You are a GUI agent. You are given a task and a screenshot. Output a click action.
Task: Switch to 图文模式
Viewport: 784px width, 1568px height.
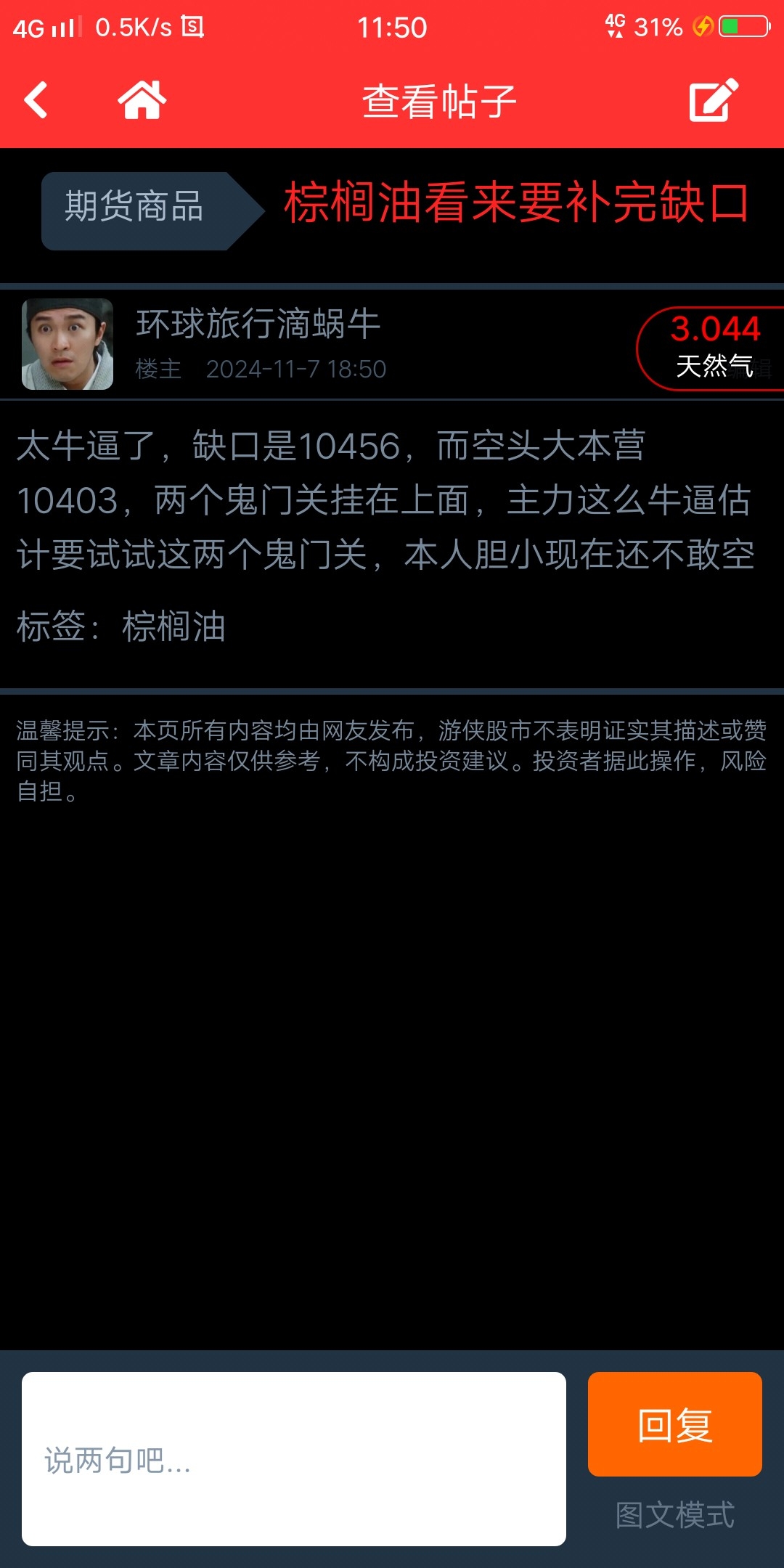click(675, 1515)
